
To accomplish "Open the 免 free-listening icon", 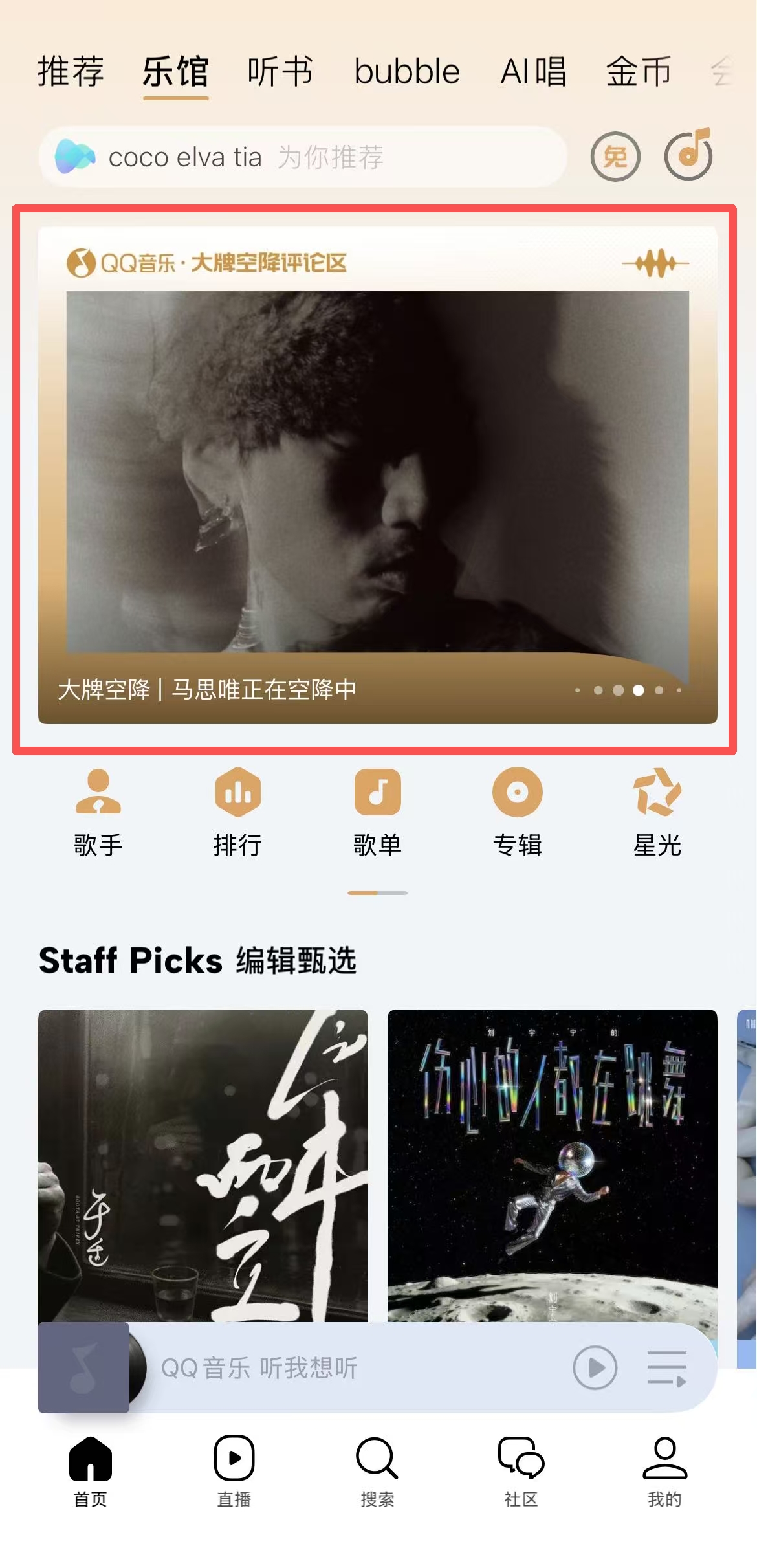I will [615, 157].
